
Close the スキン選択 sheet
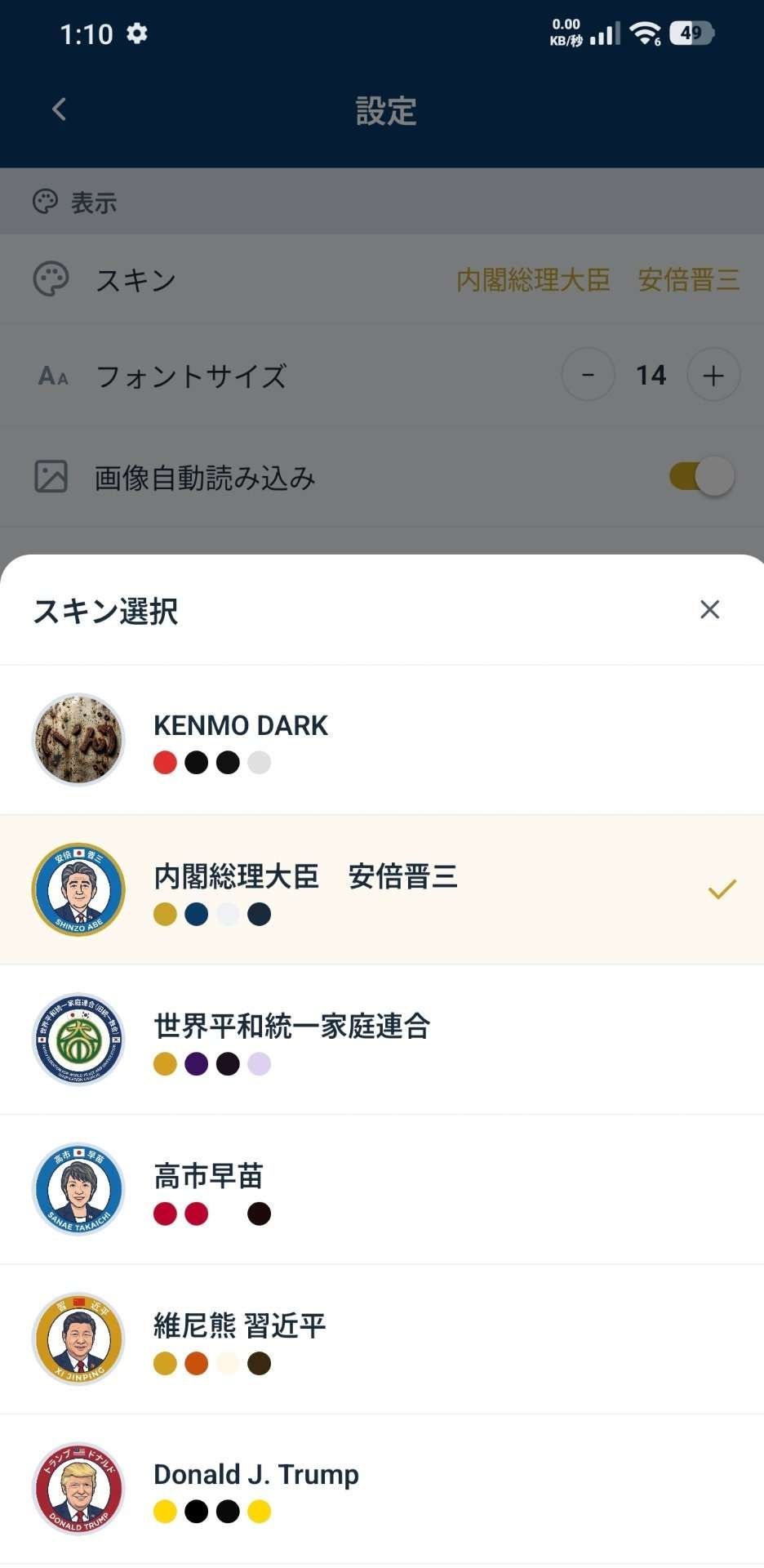coord(709,609)
